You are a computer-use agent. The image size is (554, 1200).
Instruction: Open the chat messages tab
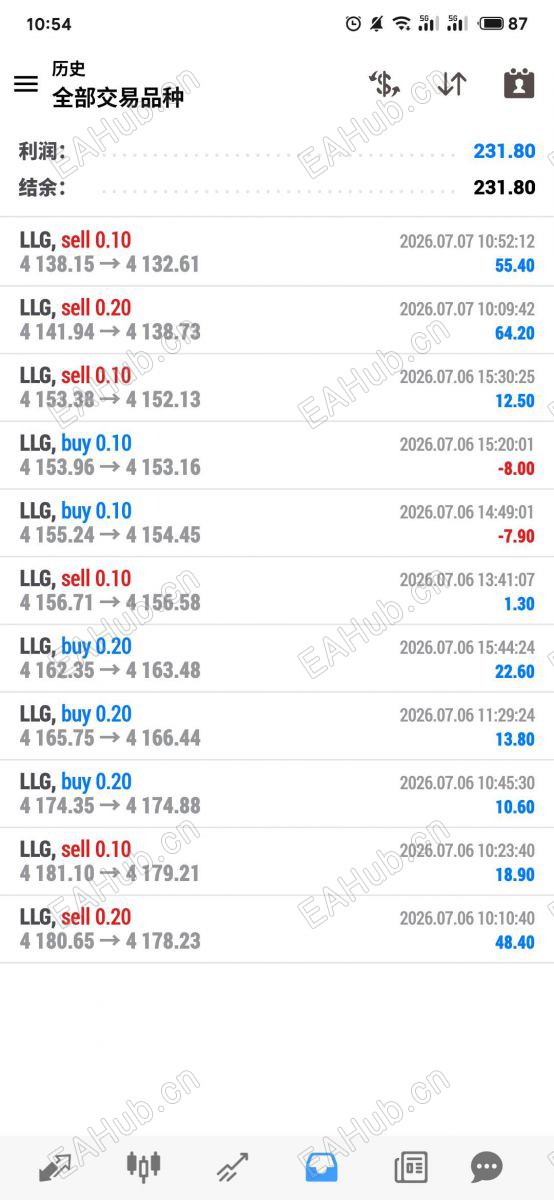coord(487,1166)
